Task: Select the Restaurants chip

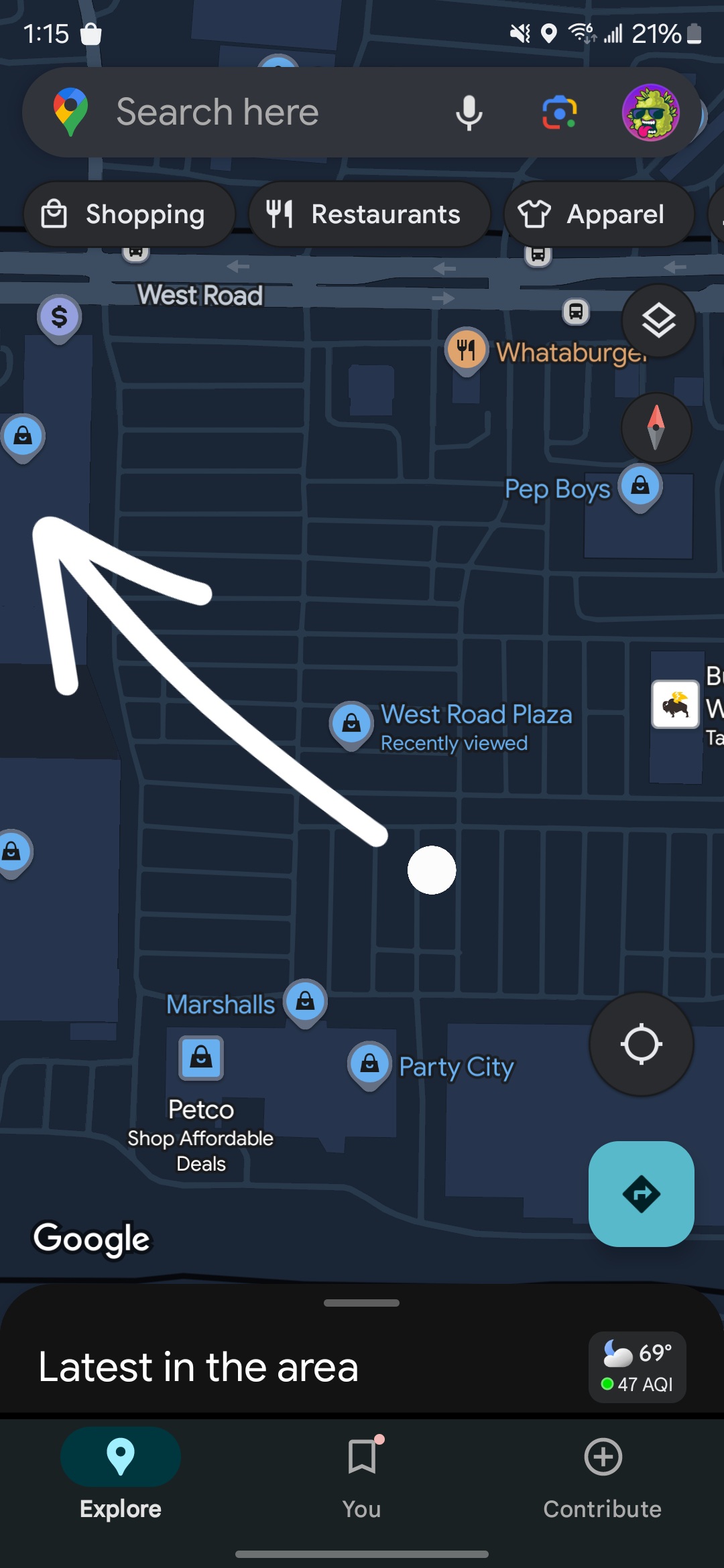Action: click(x=369, y=214)
